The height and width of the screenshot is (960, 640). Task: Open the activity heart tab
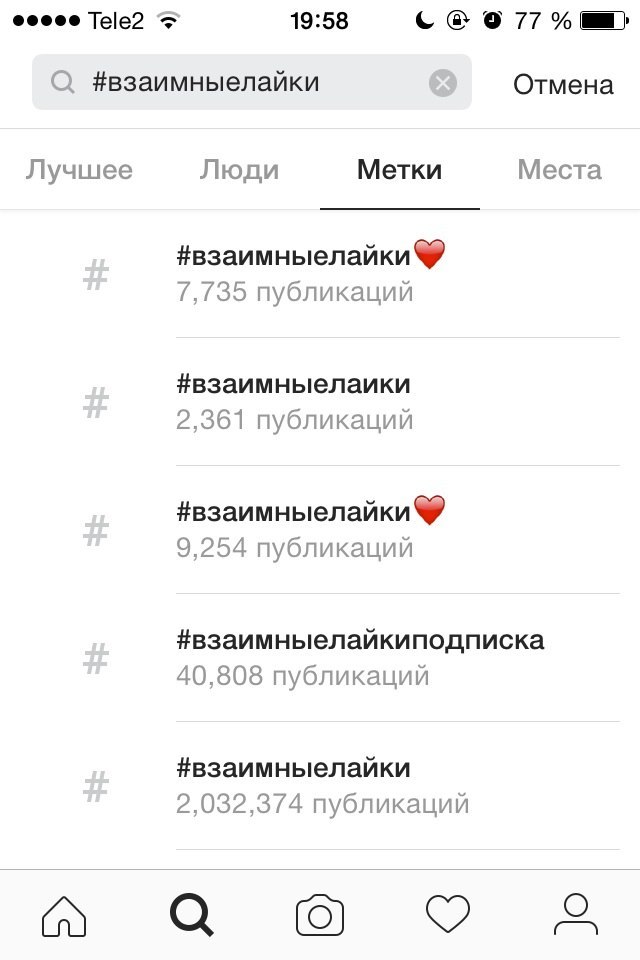tap(448, 915)
